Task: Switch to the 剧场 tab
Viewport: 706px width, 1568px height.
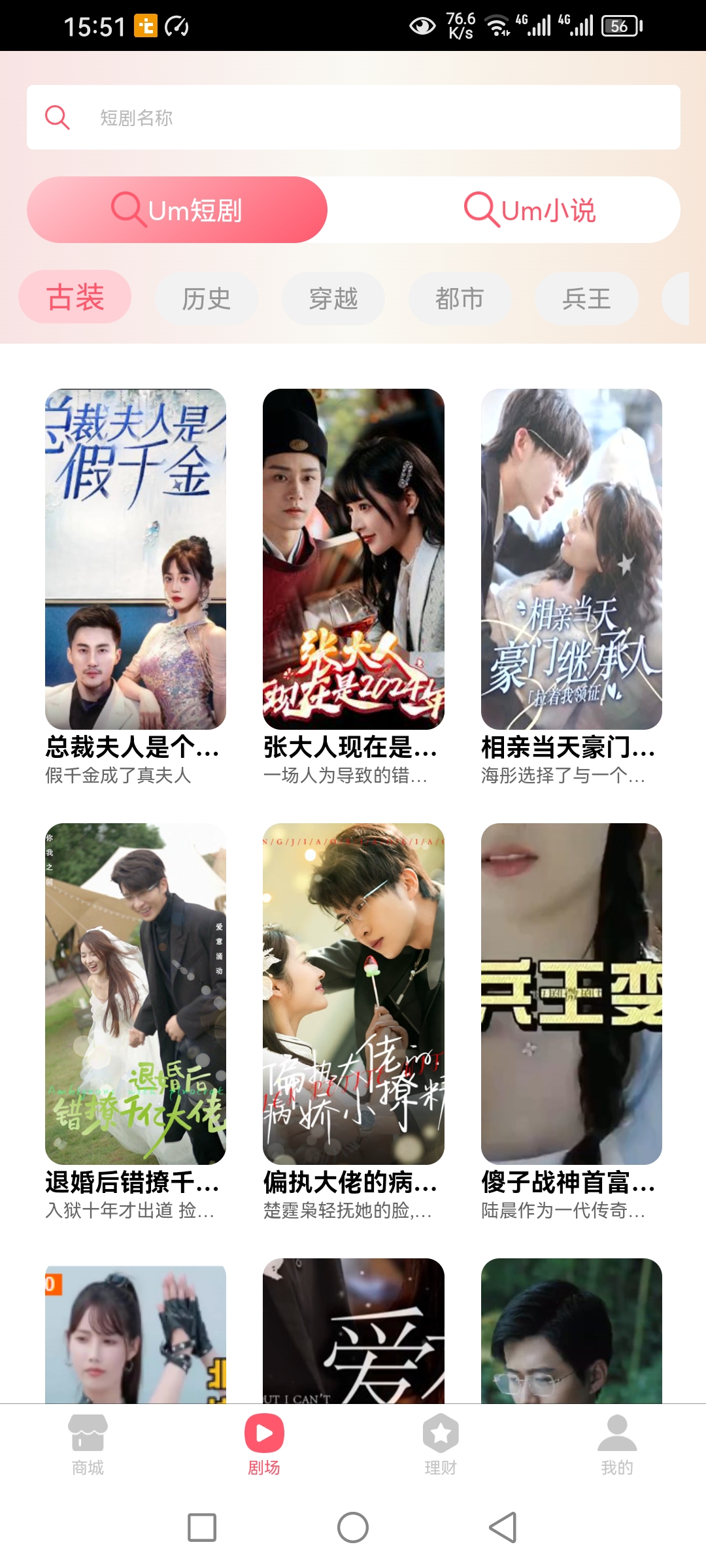Action: click(x=264, y=1445)
